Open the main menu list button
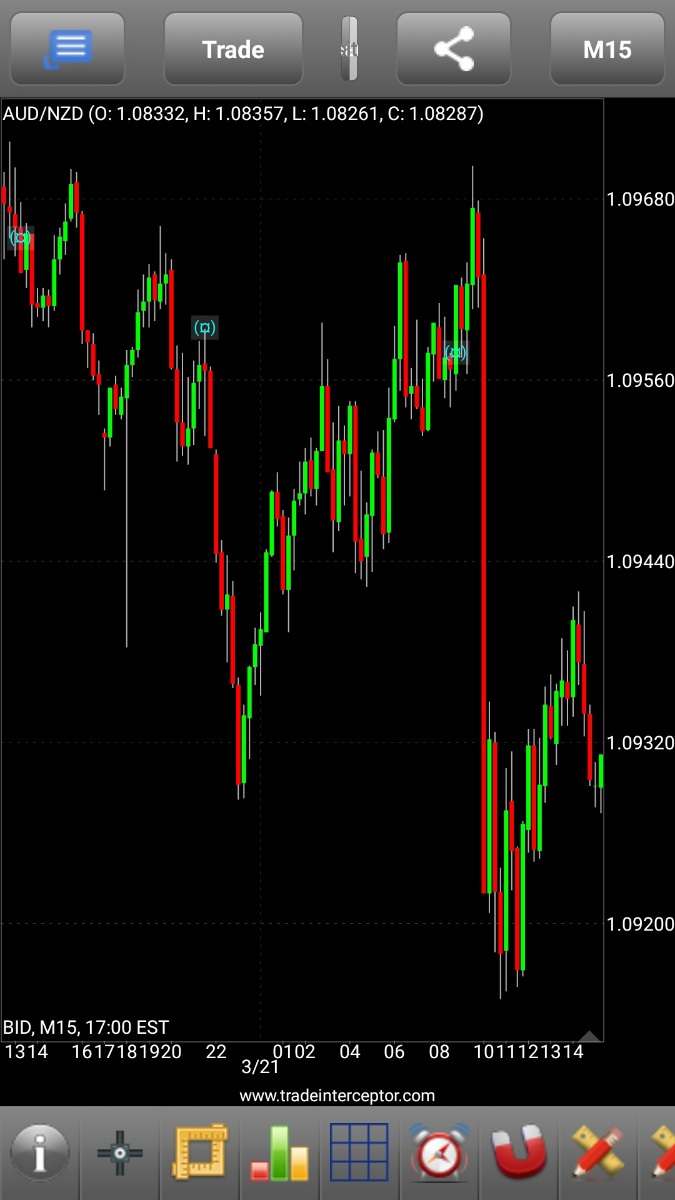The width and height of the screenshot is (675, 1200). click(68, 49)
